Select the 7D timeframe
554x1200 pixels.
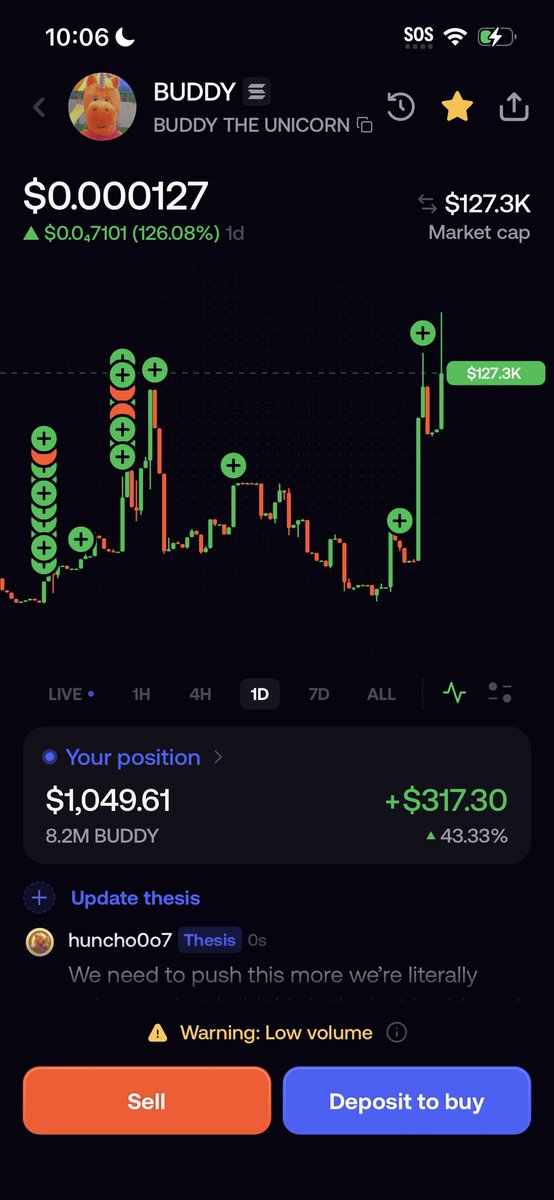pyautogui.click(x=318, y=693)
